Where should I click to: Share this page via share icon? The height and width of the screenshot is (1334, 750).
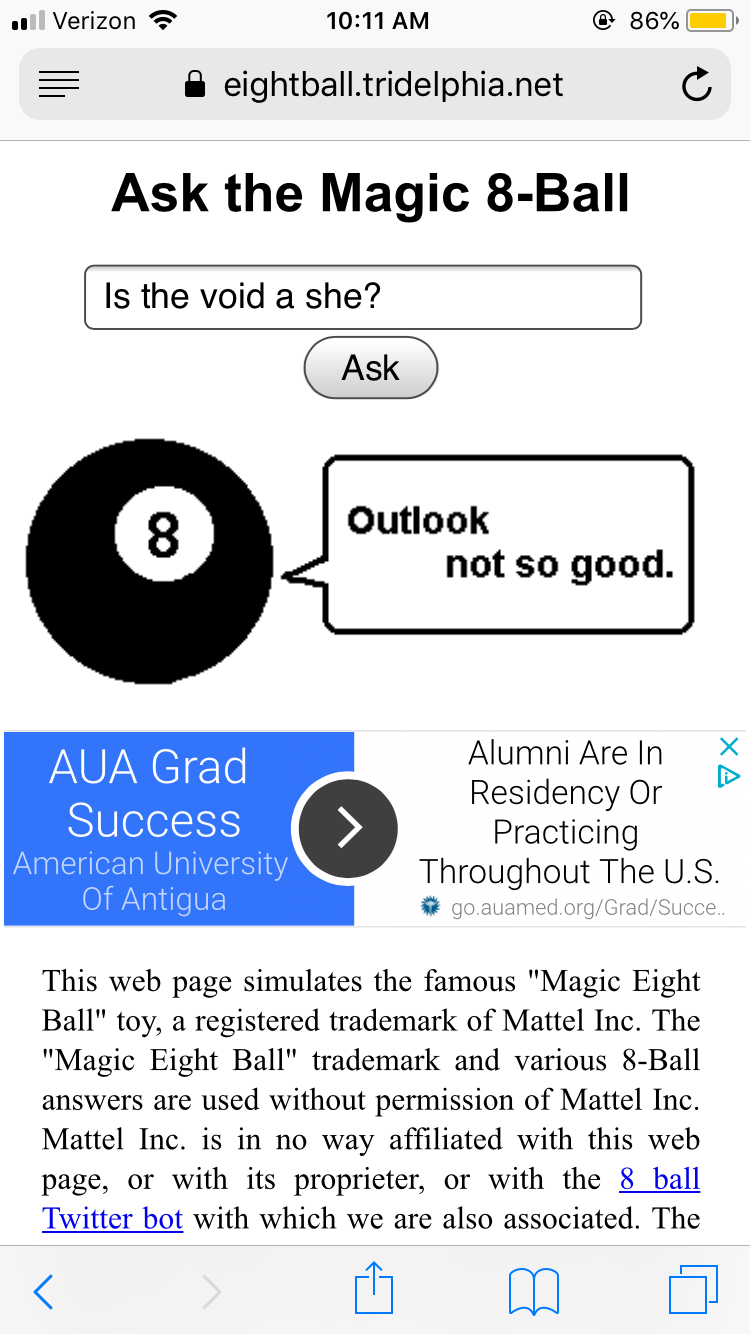coord(374,1288)
